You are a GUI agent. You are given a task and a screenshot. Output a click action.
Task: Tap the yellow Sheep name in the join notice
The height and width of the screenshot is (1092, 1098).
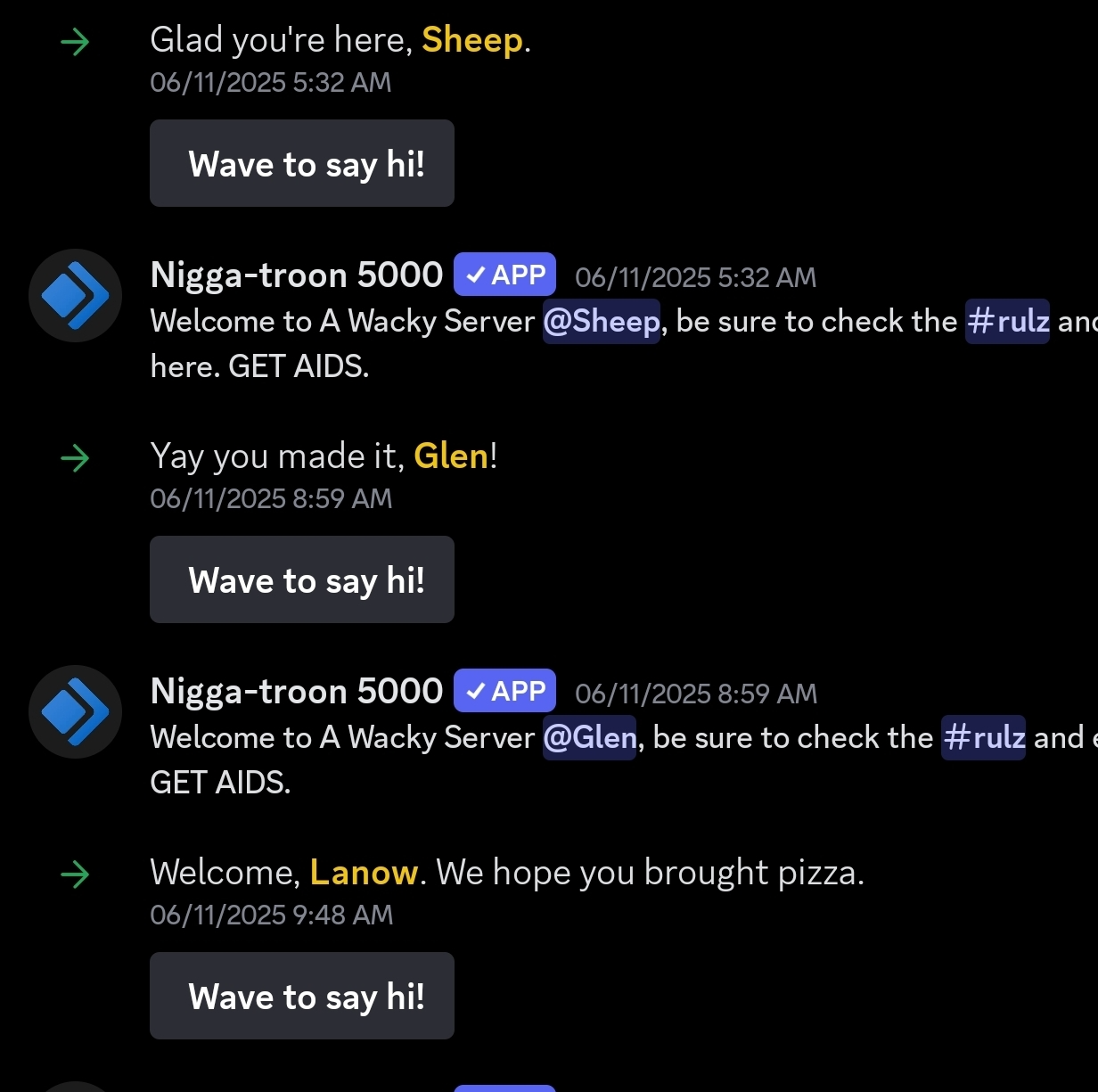coord(471,40)
